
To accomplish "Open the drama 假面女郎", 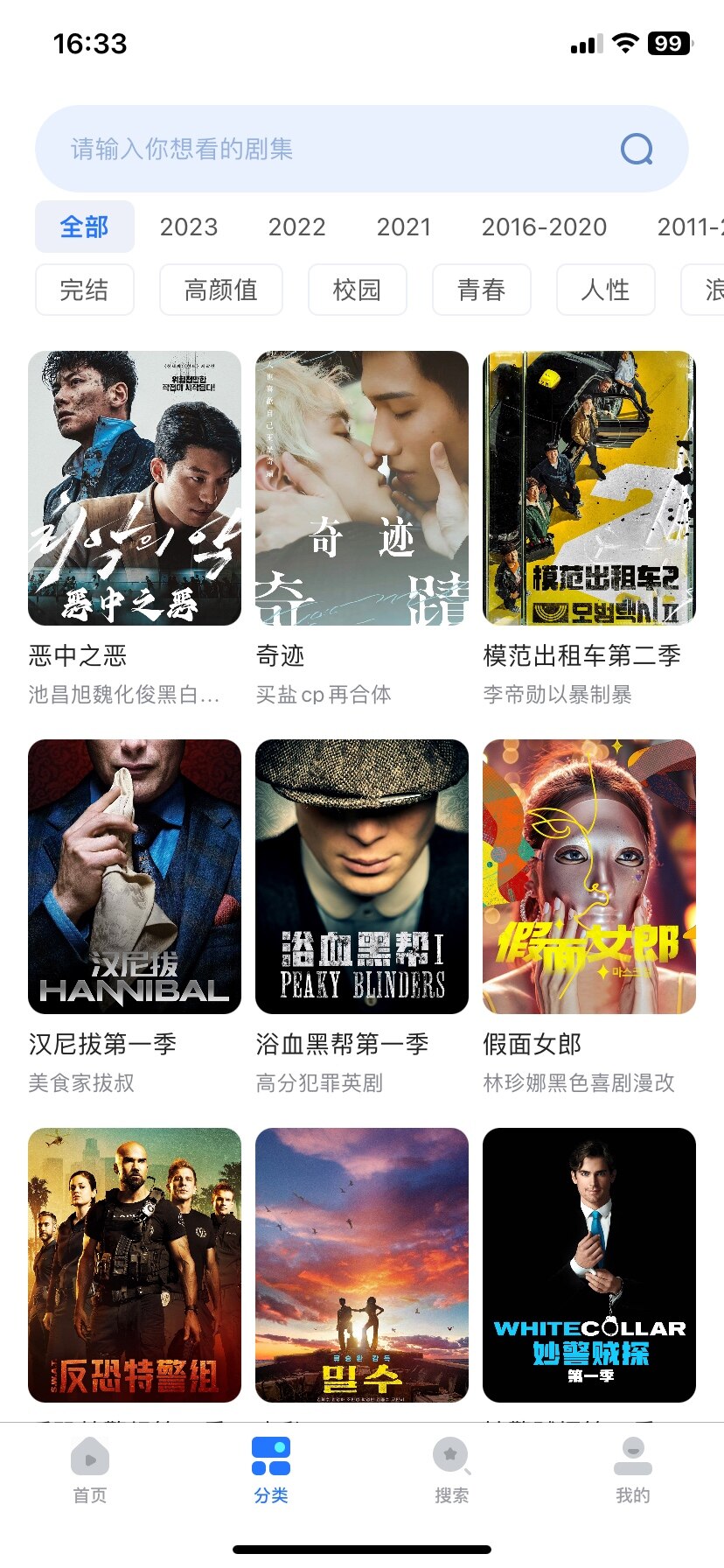I will (x=589, y=877).
